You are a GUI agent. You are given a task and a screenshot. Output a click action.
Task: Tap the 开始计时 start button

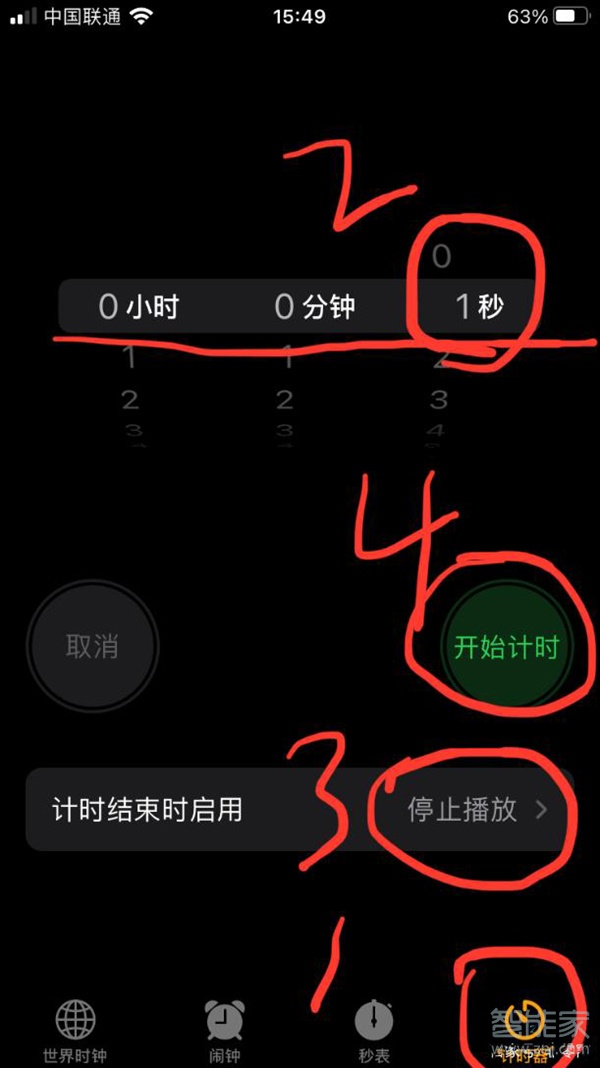click(x=505, y=646)
